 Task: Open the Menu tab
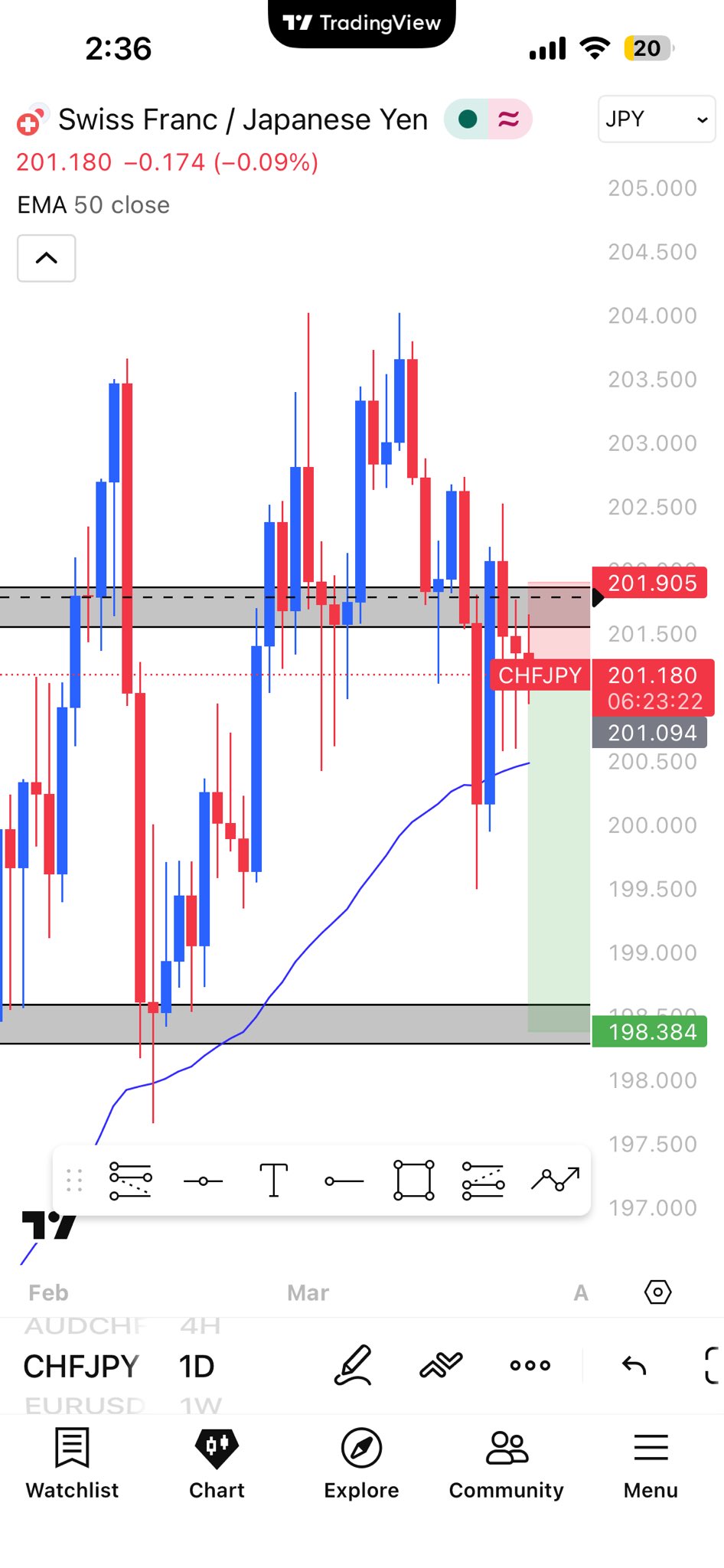(651, 1463)
